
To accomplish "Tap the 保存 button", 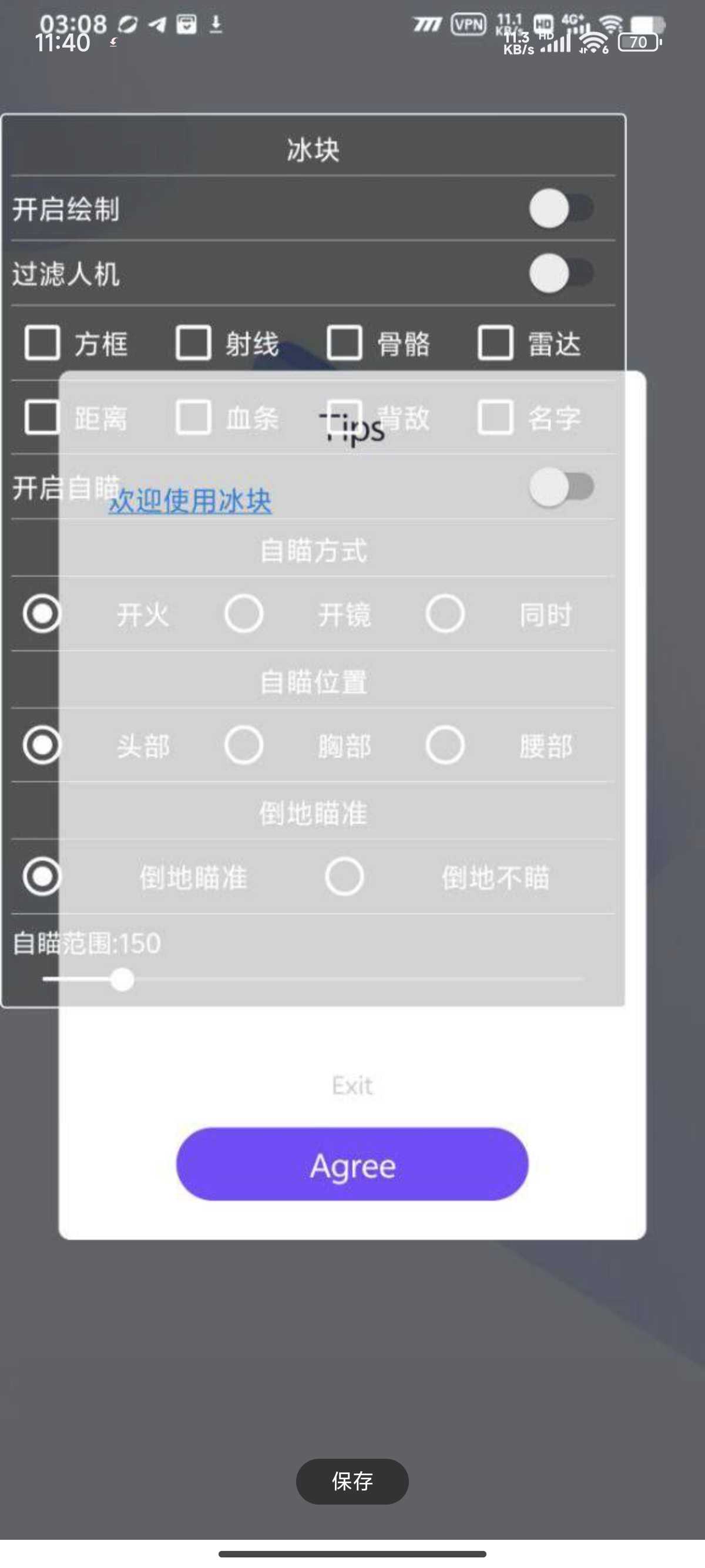I will click(x=352, y=1481).
